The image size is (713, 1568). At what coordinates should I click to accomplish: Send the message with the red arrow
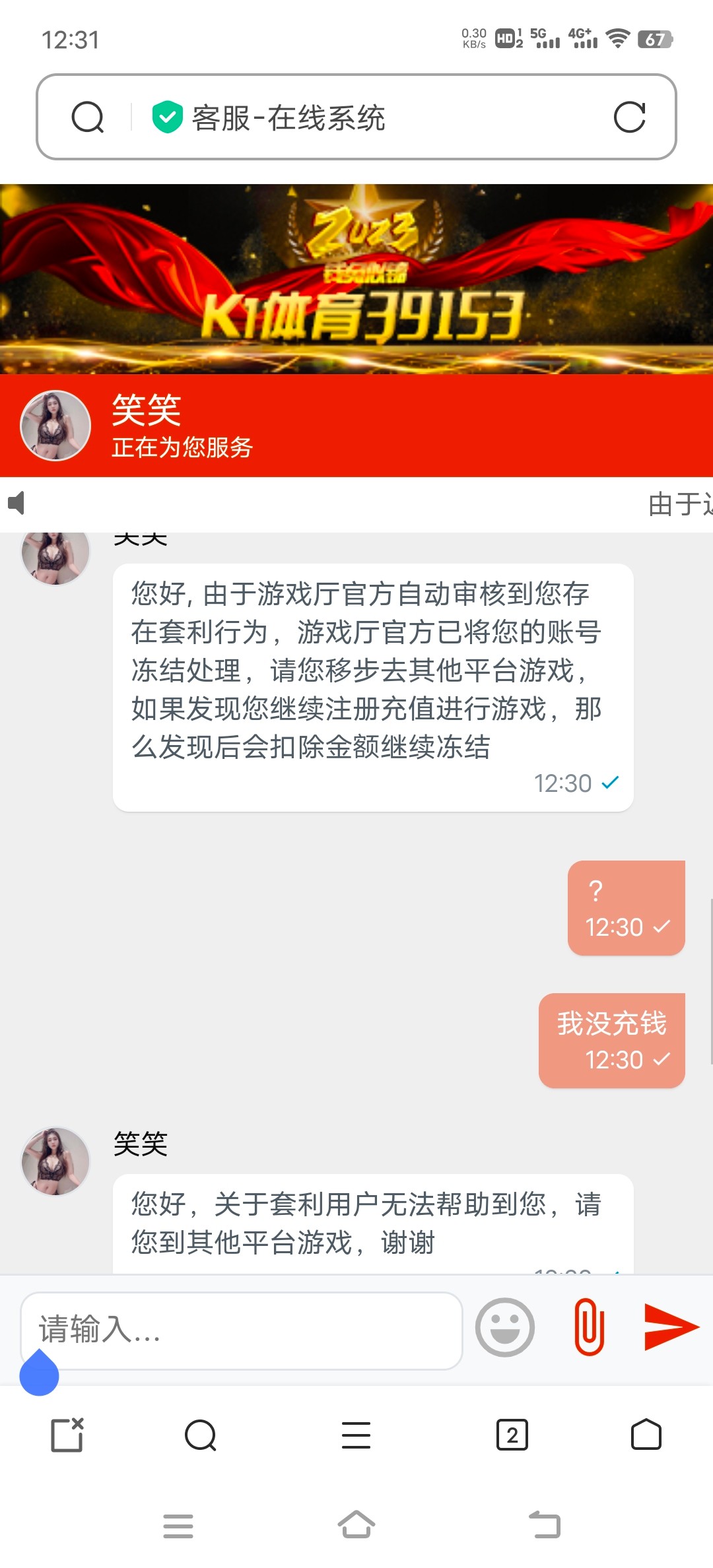(671, 1327)
